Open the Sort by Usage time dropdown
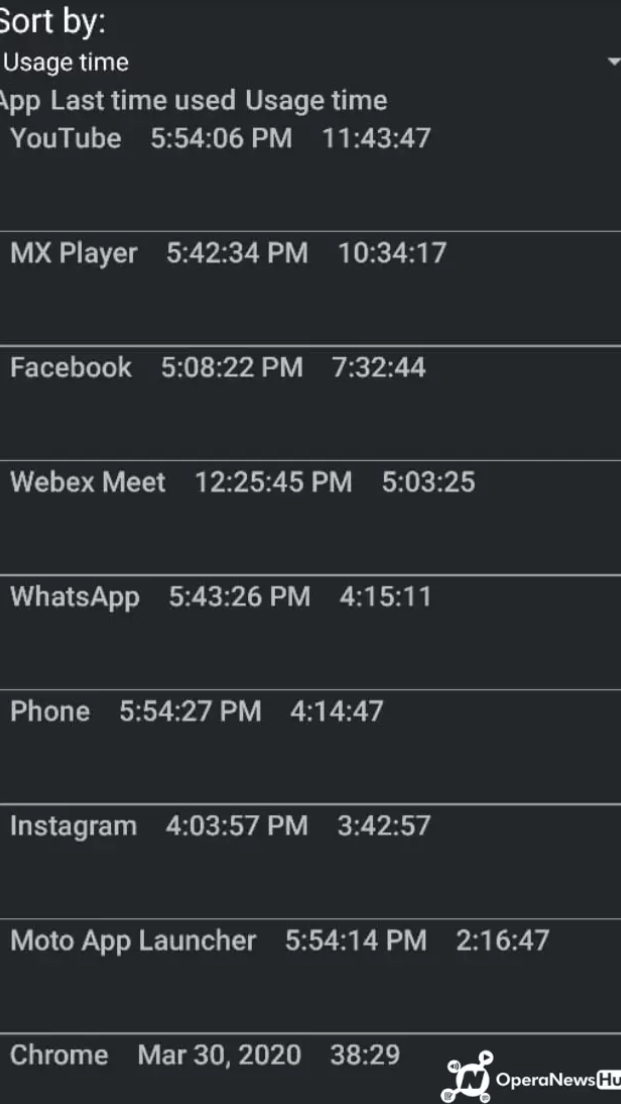The height and width of the screenshot is (1104, 621). pos(310,62)
